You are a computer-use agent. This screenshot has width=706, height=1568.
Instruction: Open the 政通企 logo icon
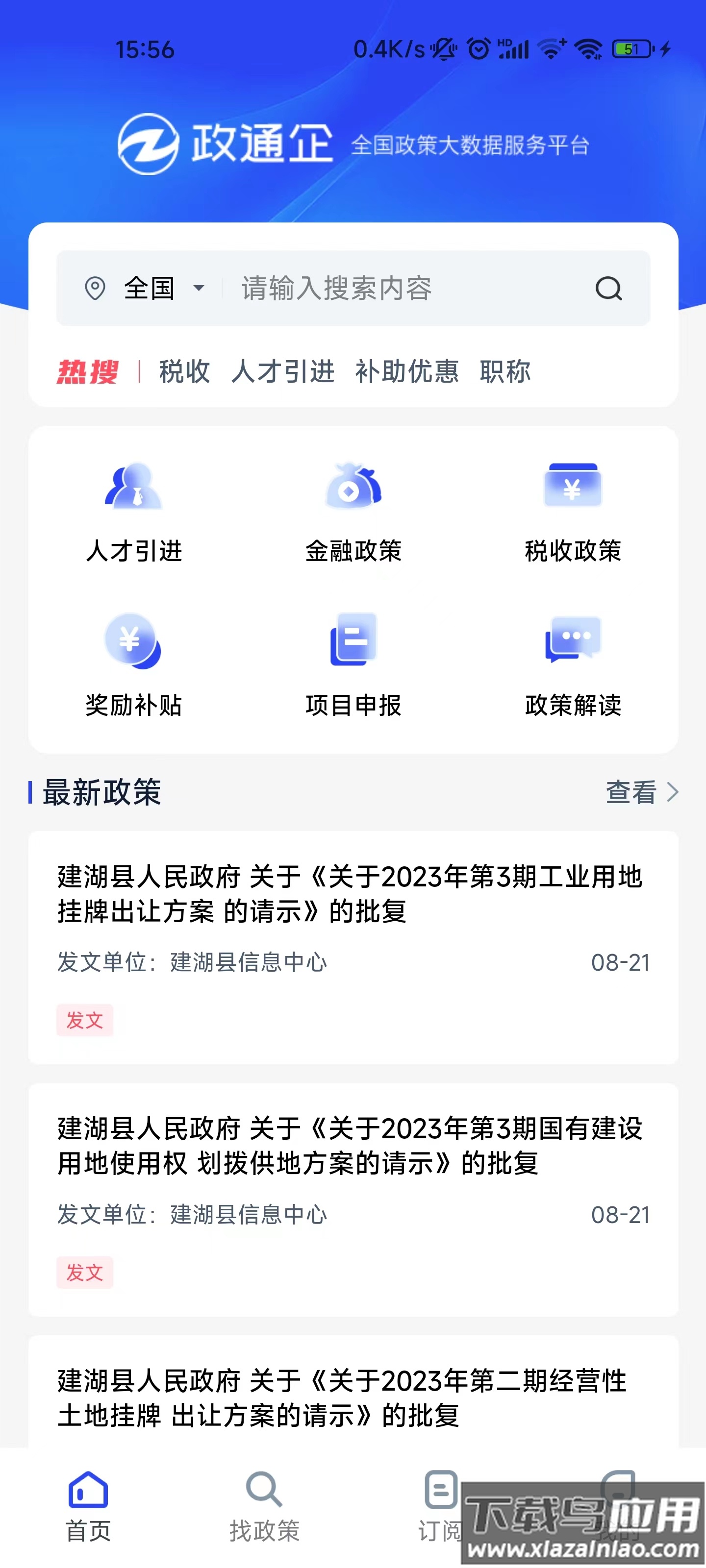pos(146,143)
